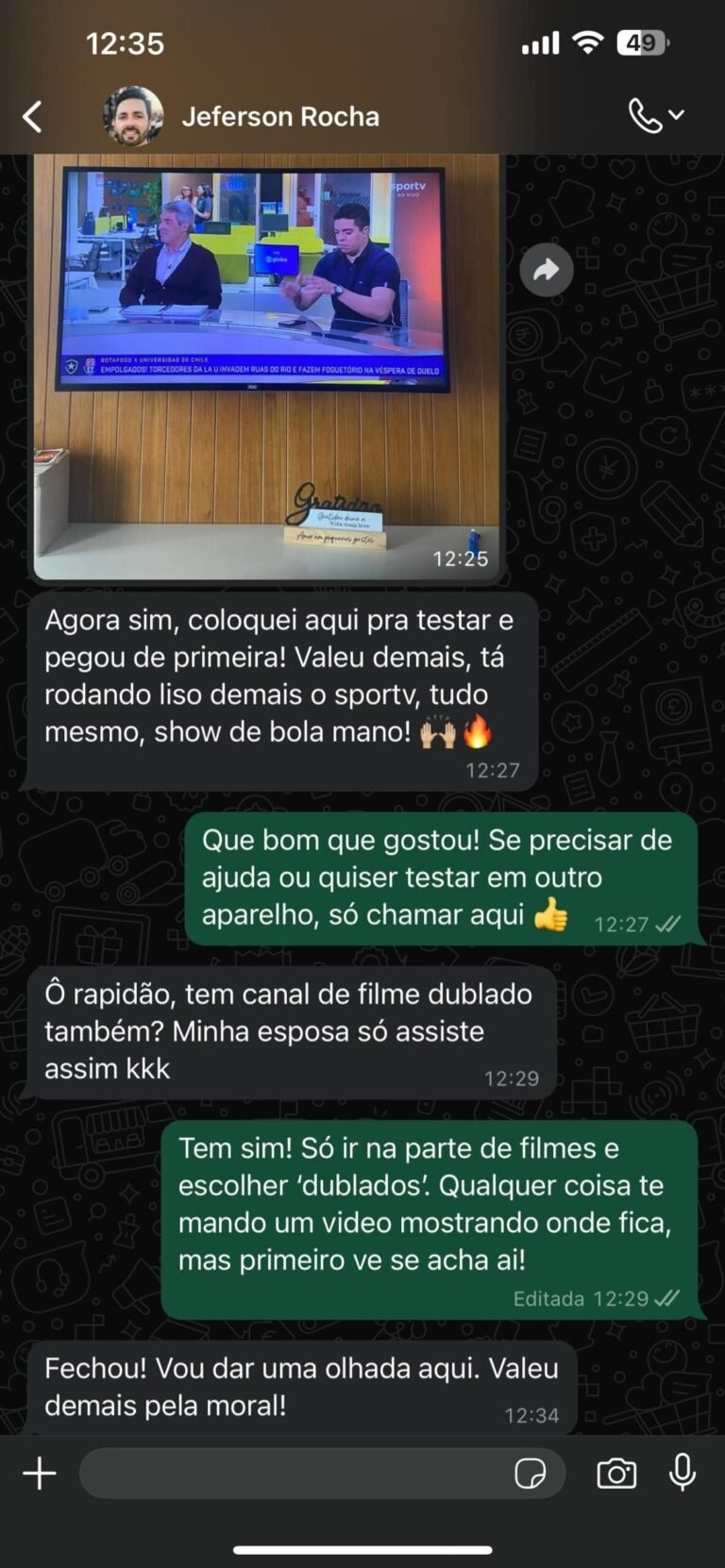The width and height of the screenshot is (725, 1568).
Task: Tap the forward arrow on the TV photo
Action: [x=547, y=270]
